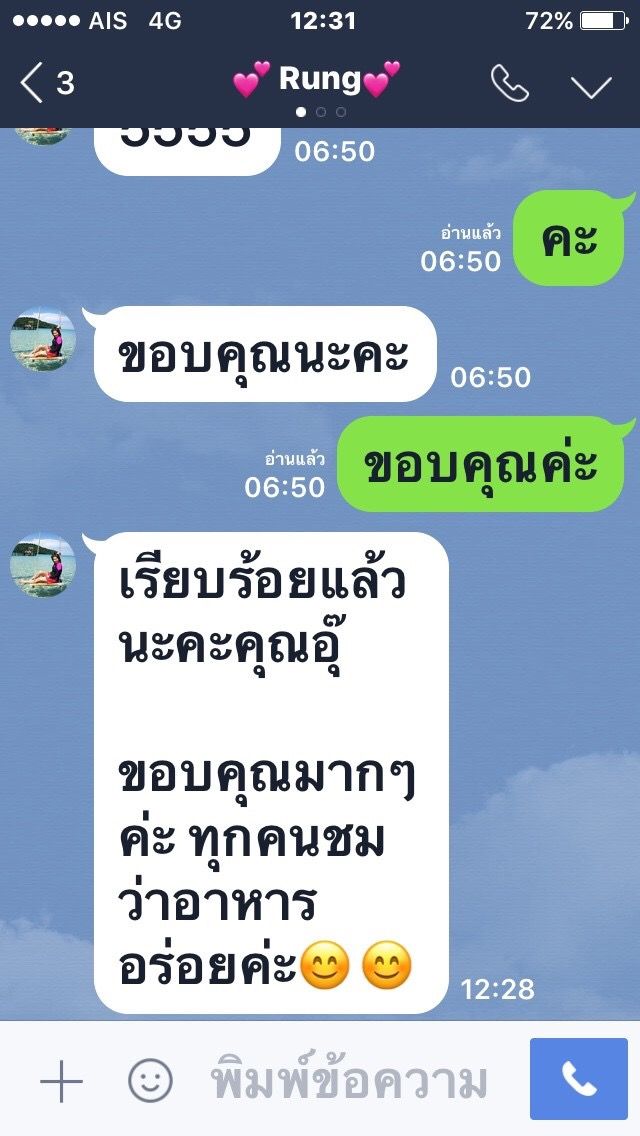This screenshot has height=1136, width=640.
Task: Open Rung's profile picture beside ขอบคุณนะคะ
Action: coord(42,340)
